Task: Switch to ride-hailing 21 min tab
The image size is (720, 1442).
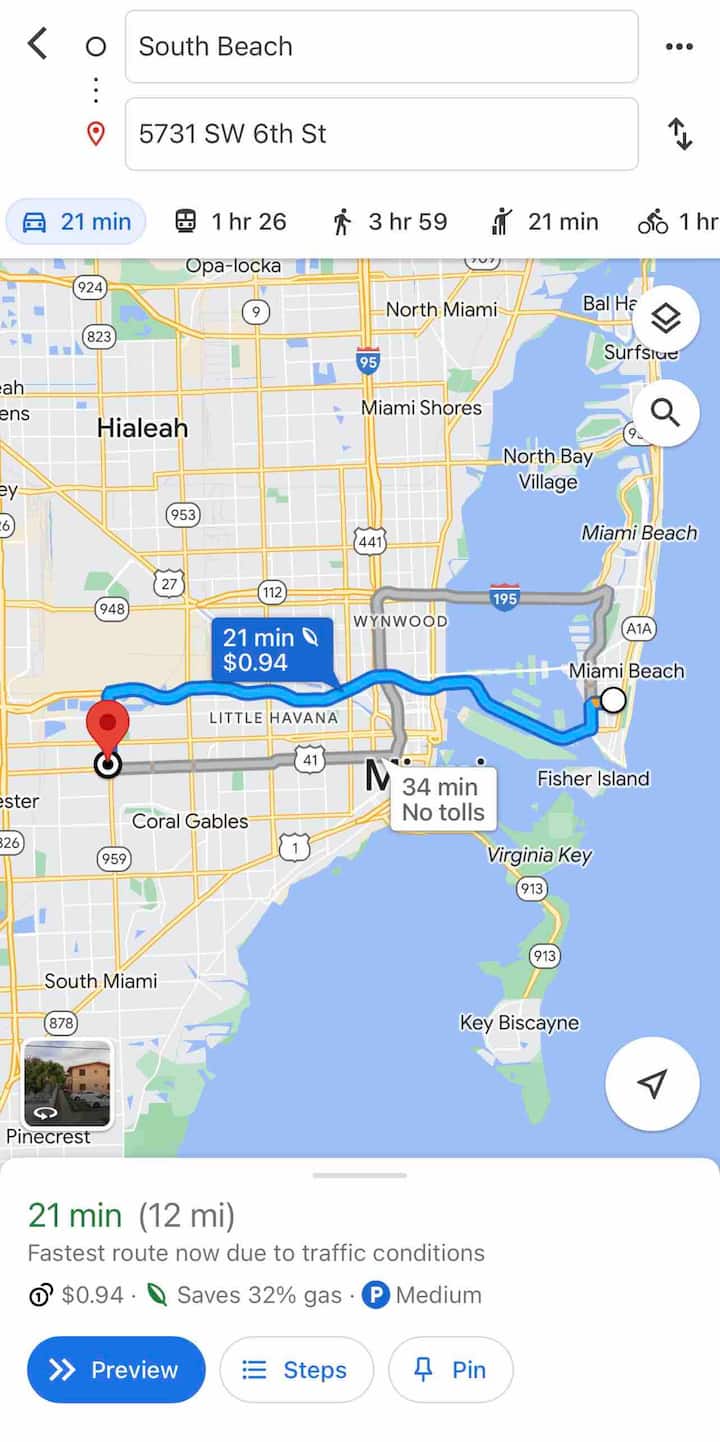Action: [545, 222]
